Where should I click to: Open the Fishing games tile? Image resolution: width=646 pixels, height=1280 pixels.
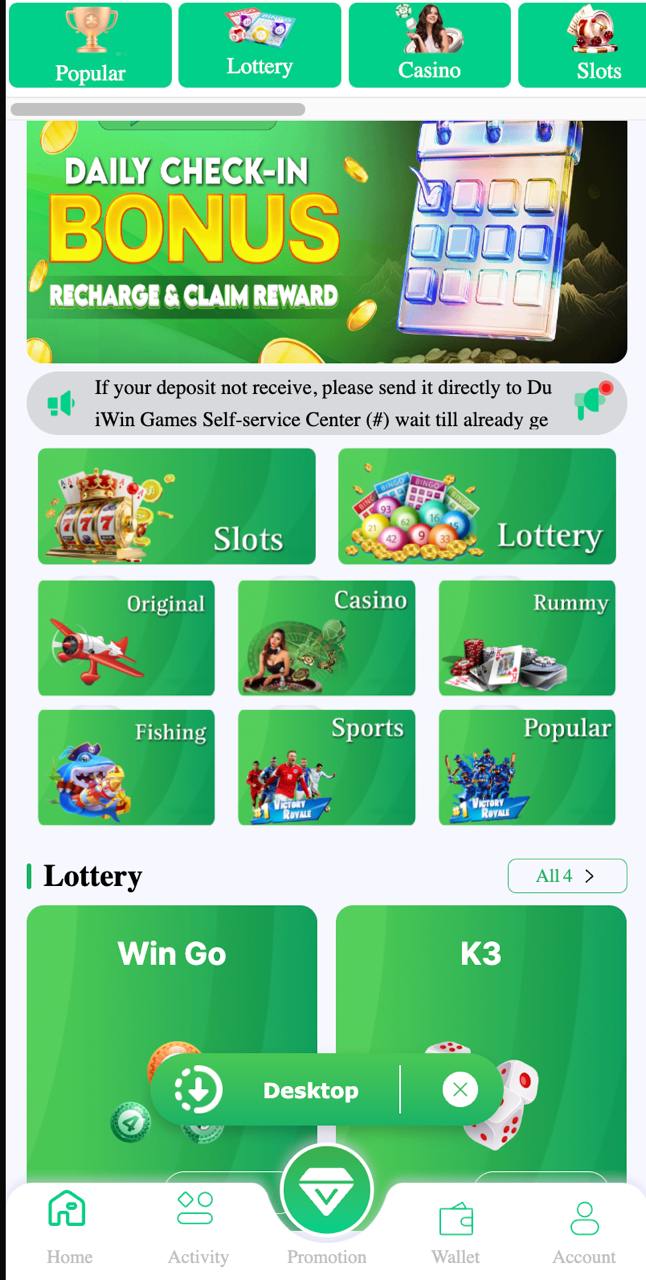(x=126, y=767)
